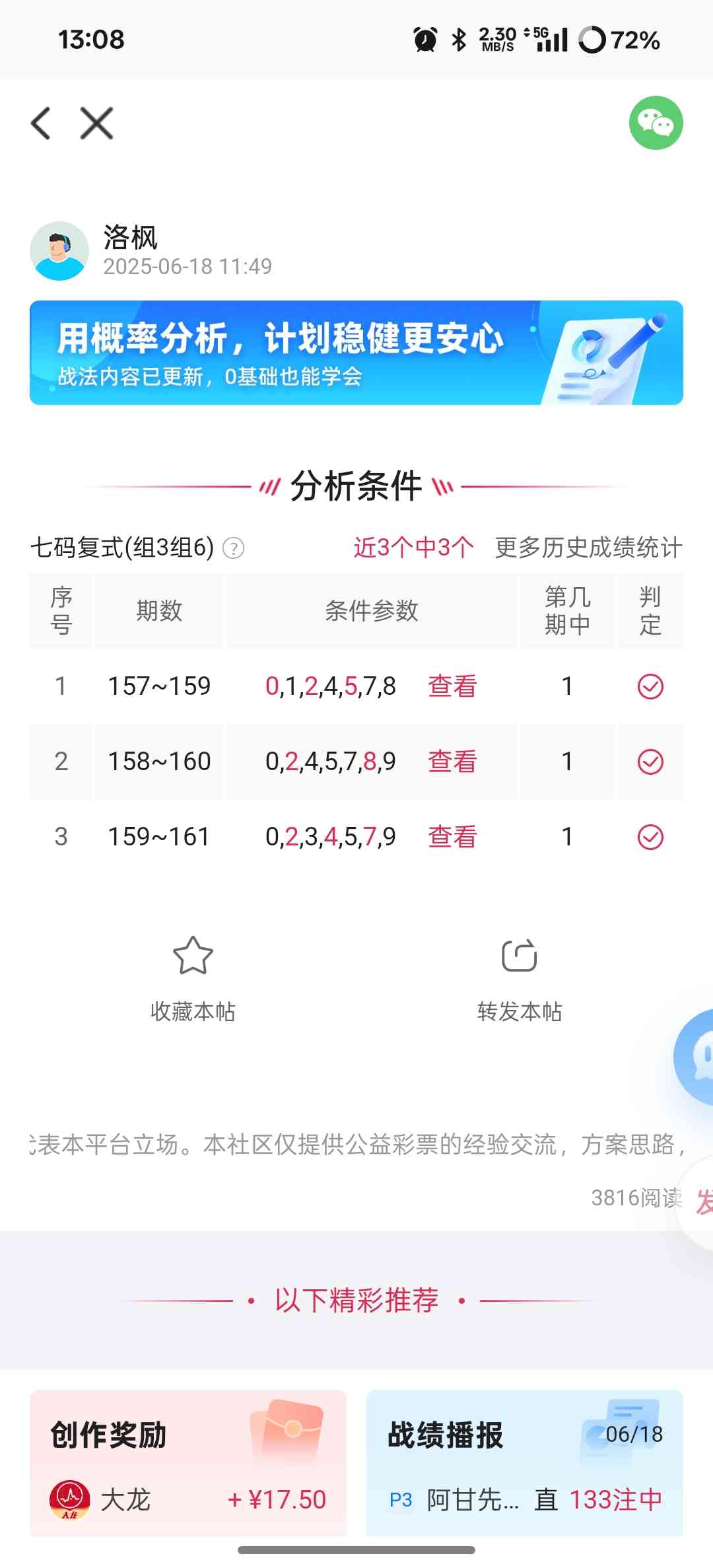
Task: Open the floating blue chat assistant
Action: pyautogui.click(x=696, y=1057)
